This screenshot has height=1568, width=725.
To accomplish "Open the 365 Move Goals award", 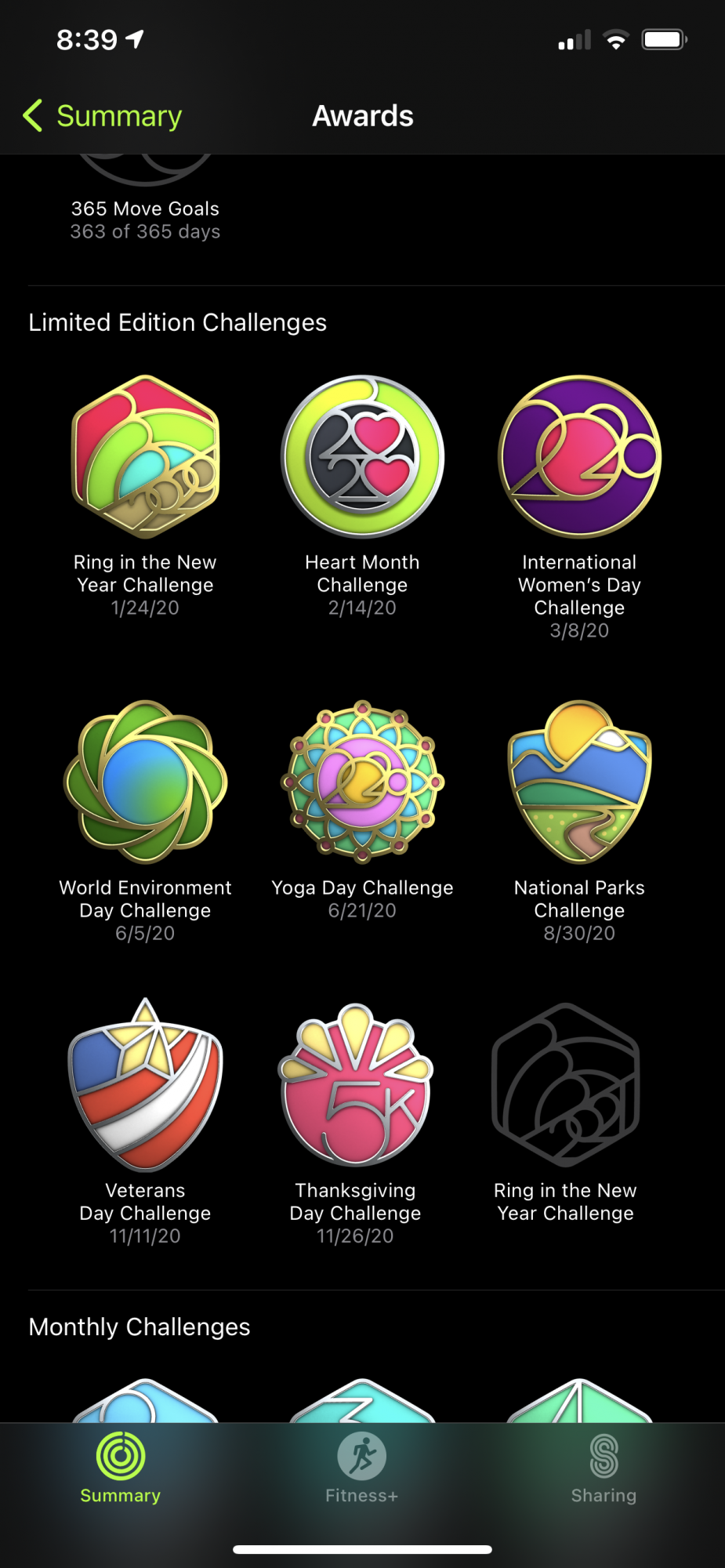I will click(x=145, y=199).
